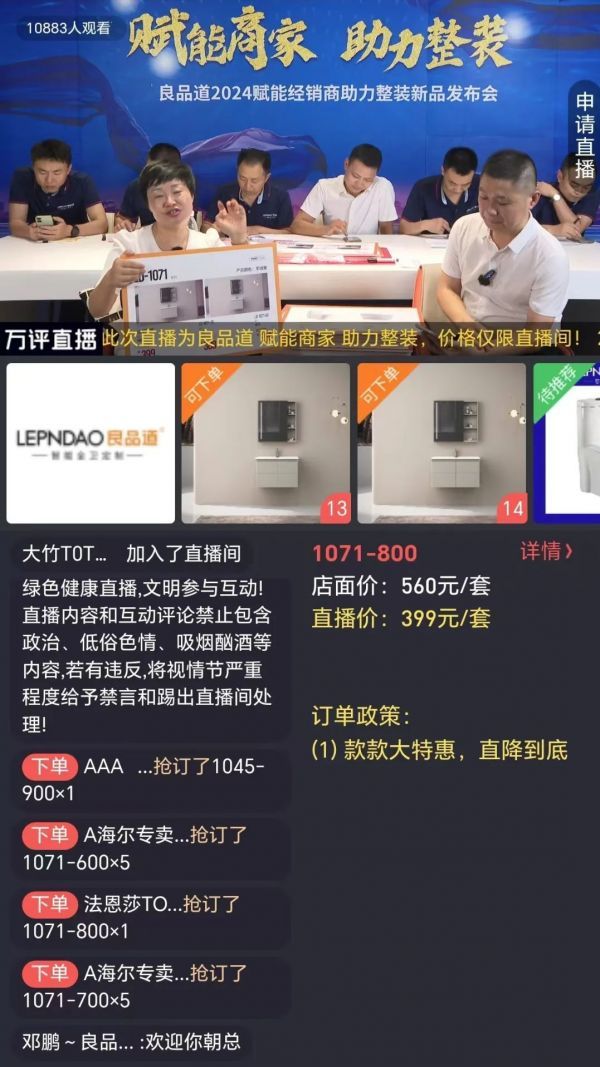Select product tile number 14
Screen dimensions: 600x1067
point(441,443)
